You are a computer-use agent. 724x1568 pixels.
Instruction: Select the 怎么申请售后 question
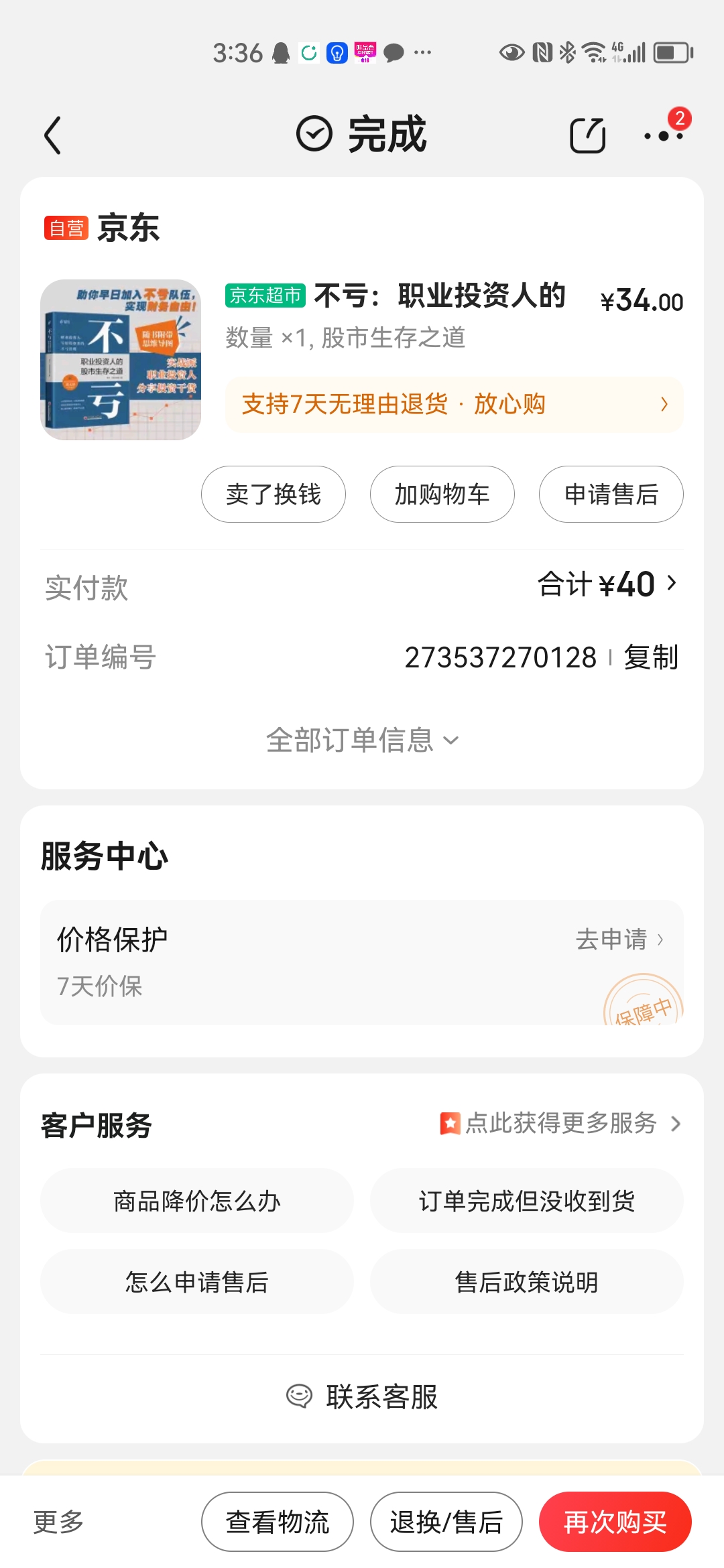pos(197,1282)
